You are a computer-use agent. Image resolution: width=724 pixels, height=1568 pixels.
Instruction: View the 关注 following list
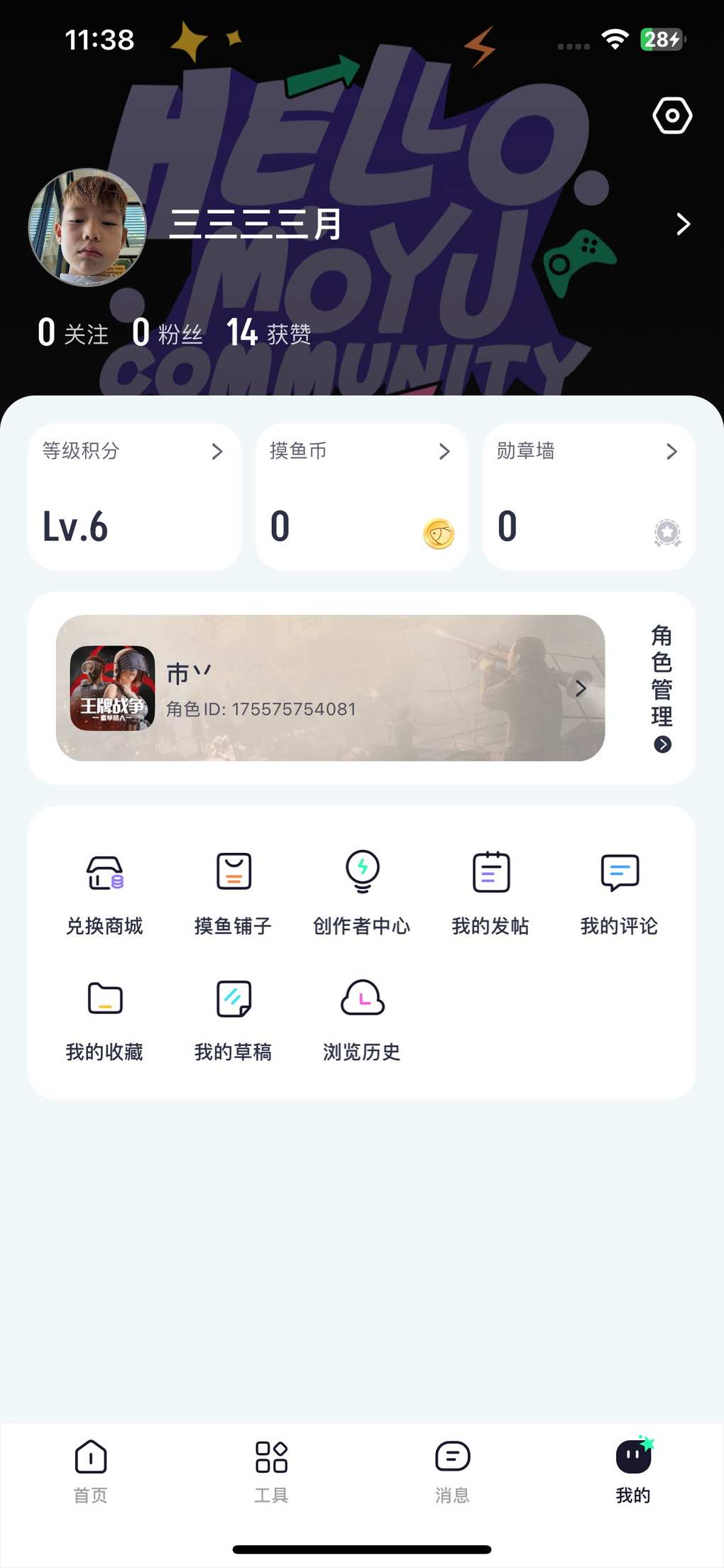tap(73, 332)
